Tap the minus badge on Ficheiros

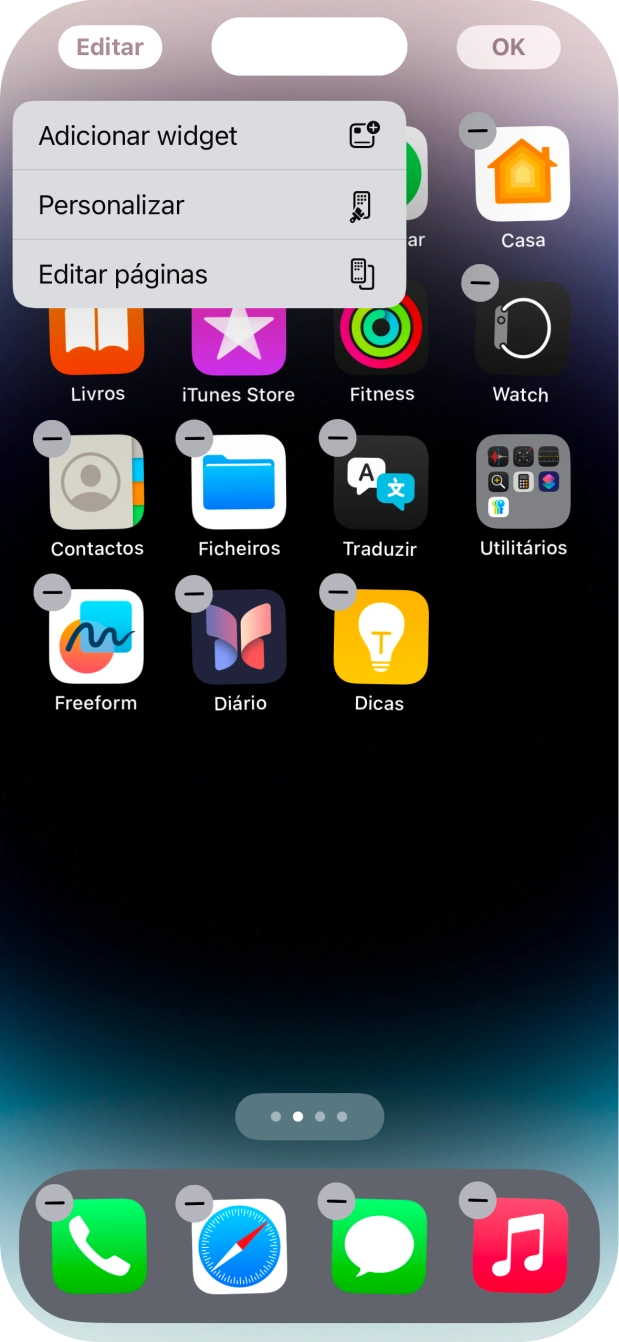pos(194,438)
